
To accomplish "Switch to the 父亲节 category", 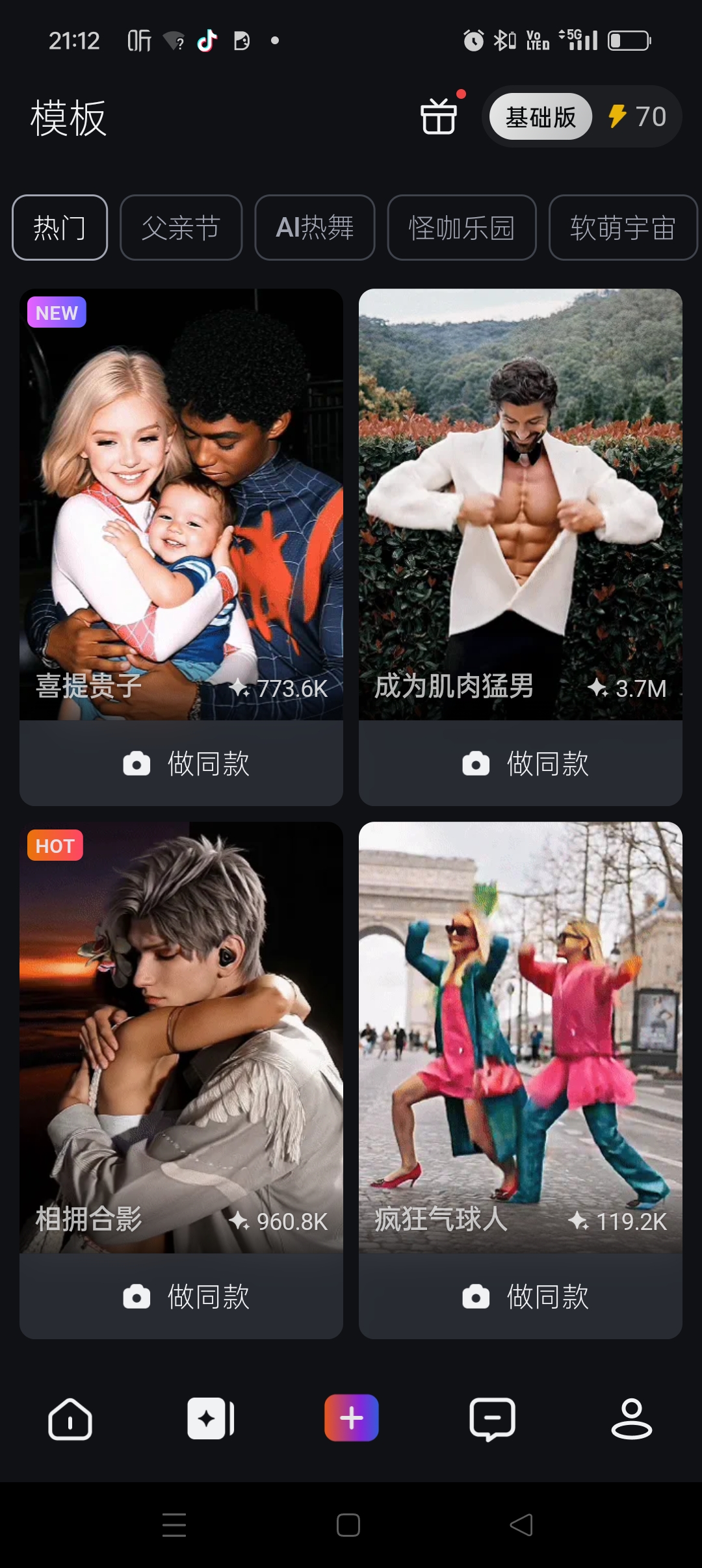I will pos(181,228).
